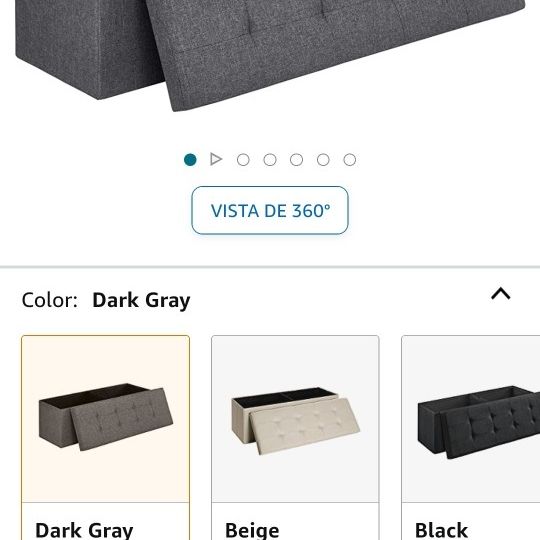The width and height of the screenshot is (540, 540).
Task: Jump to the product video indicator
Action: 216,159
